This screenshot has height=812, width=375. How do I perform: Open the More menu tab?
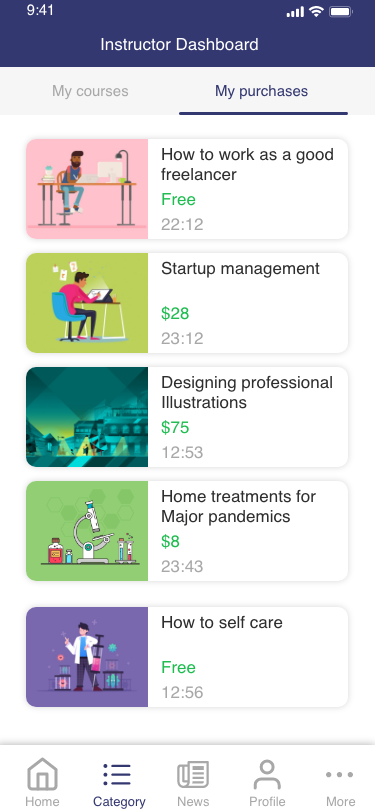point(340,782)
